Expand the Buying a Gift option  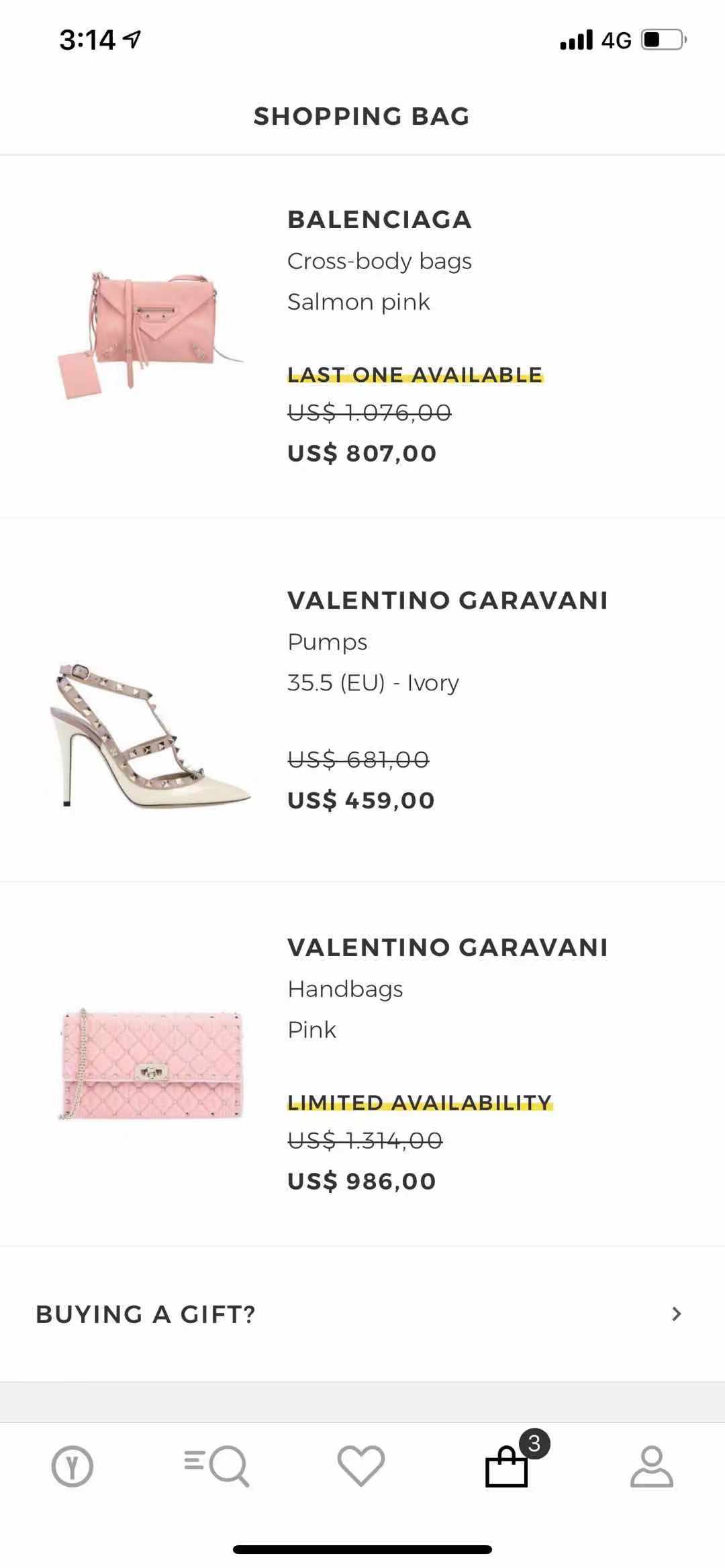click(362, 1314)
